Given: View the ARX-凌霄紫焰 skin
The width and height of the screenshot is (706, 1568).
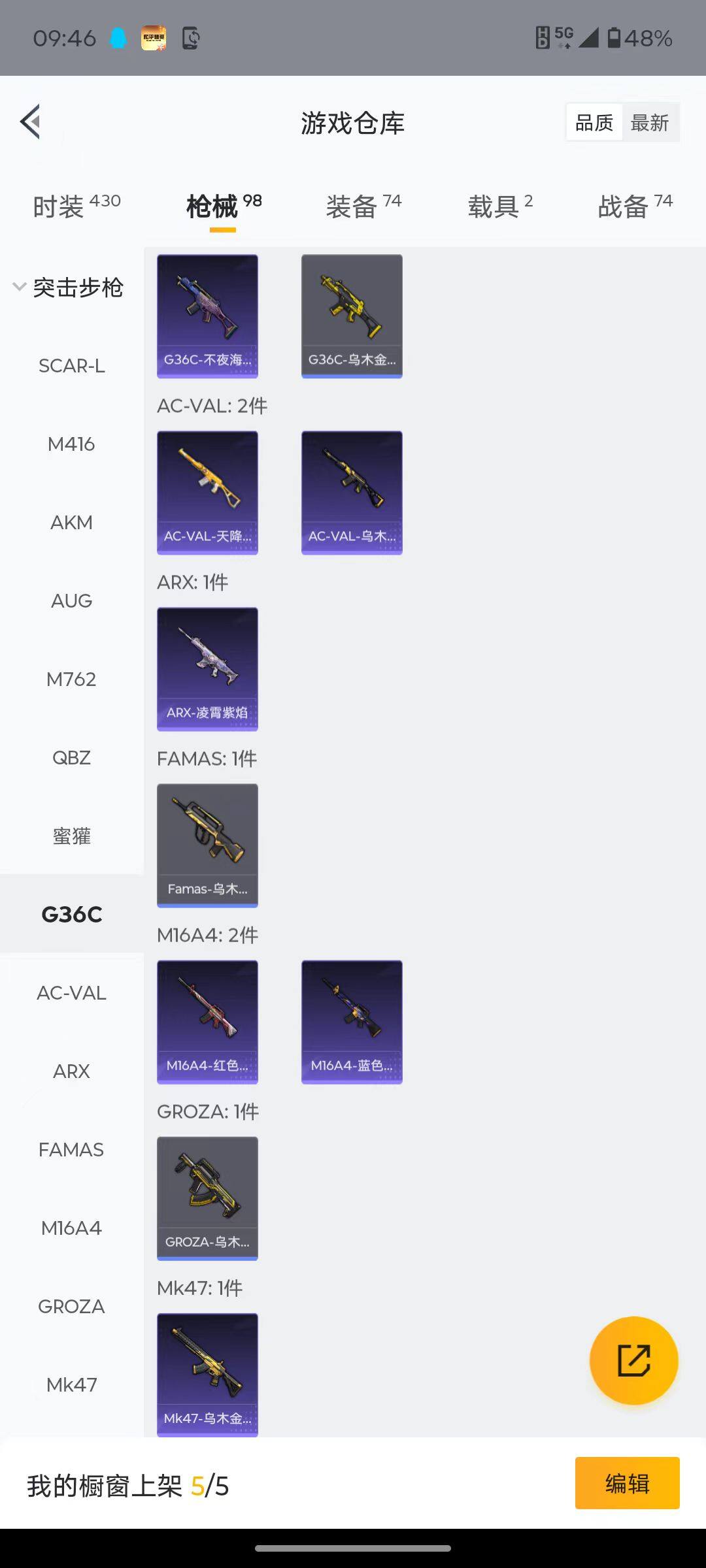Looking at the screenshot, I should pos(207,669).
